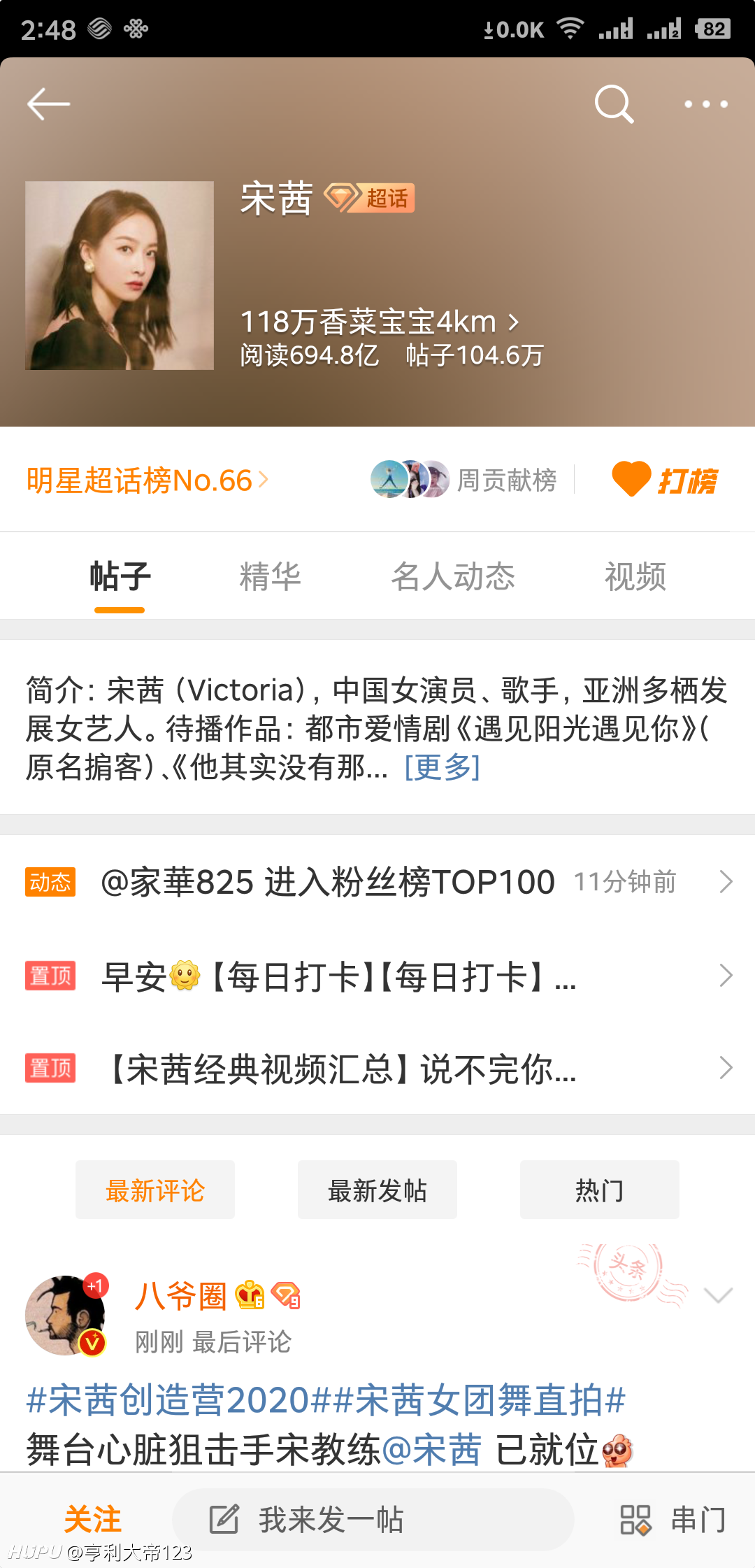Open pinned post 宋茜经典视频汇总
This screenshot has width=755, height=1568.
point(377,1069)
